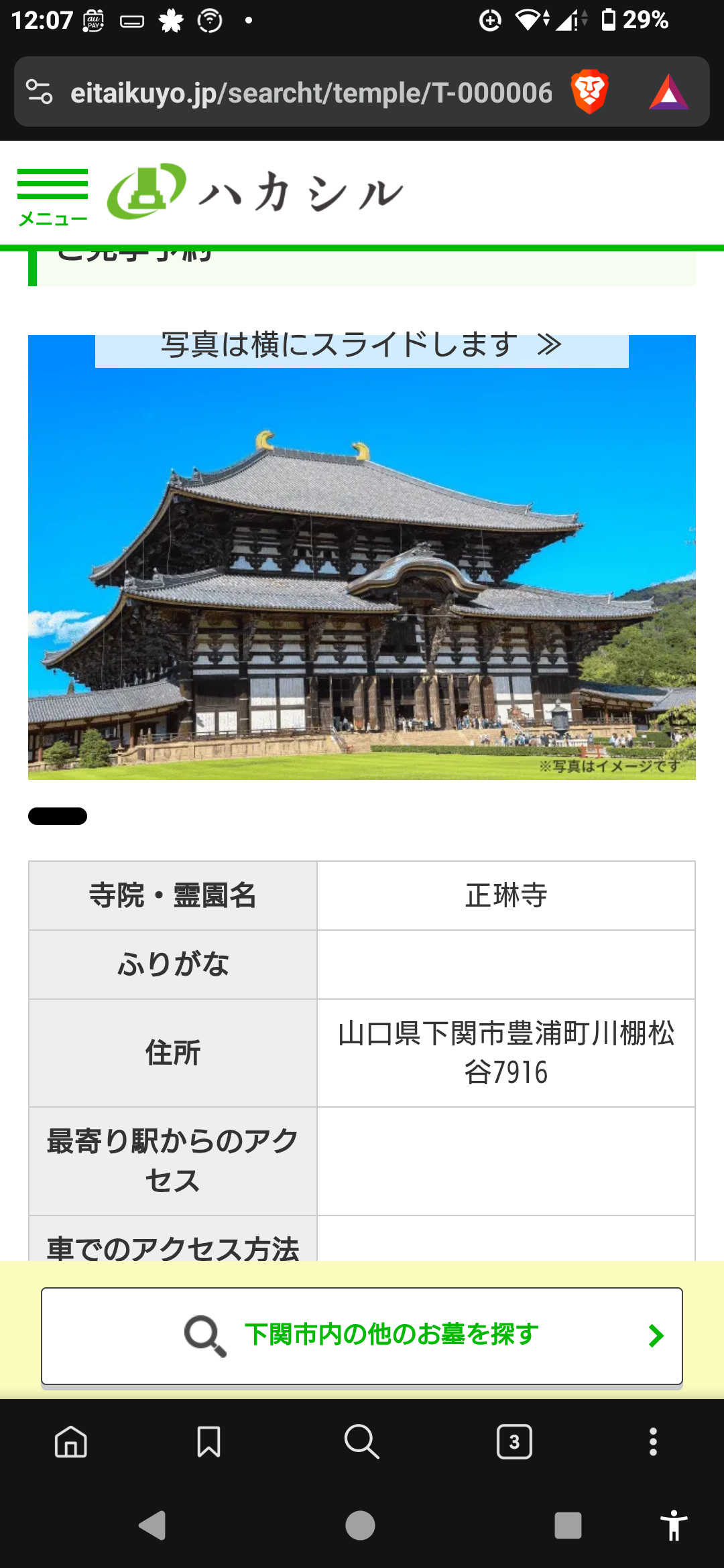Open browser bookmarks
724x1568 pixels.
click(x=208, y=1441)
